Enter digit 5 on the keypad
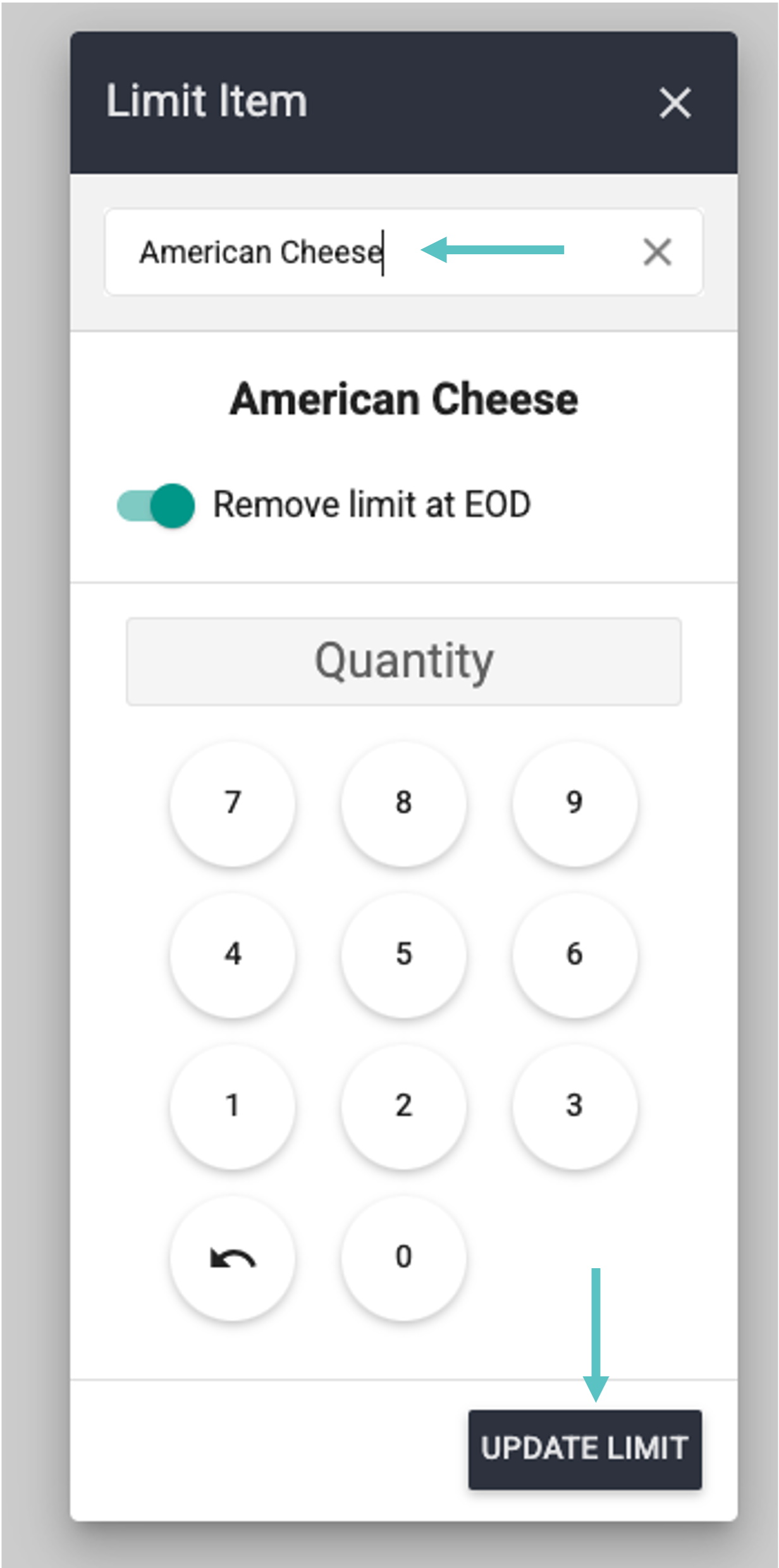Screen dimensions: 779x1568 pyautogui.click(x=403, y=954)
